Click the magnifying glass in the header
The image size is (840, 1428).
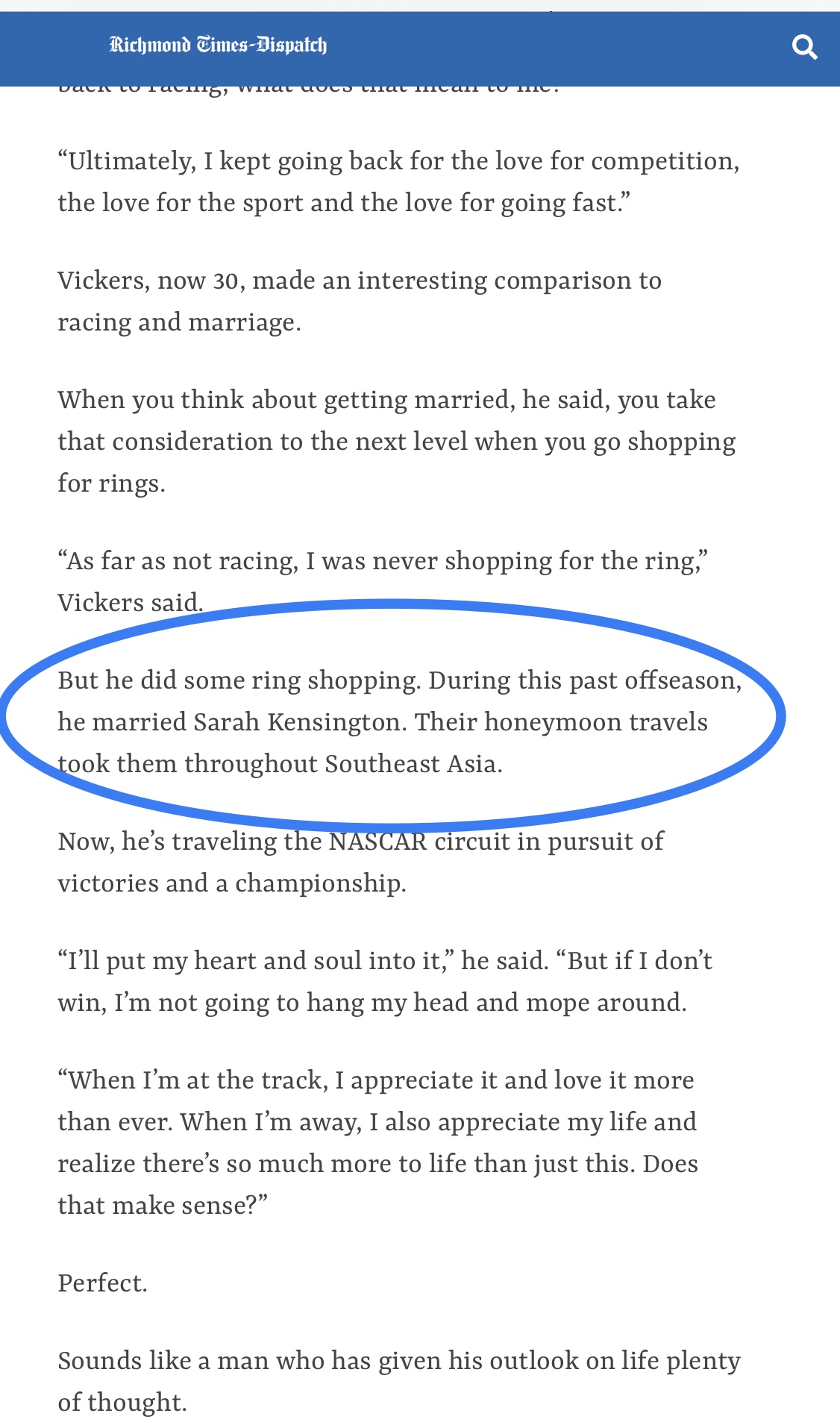(805, 46)
